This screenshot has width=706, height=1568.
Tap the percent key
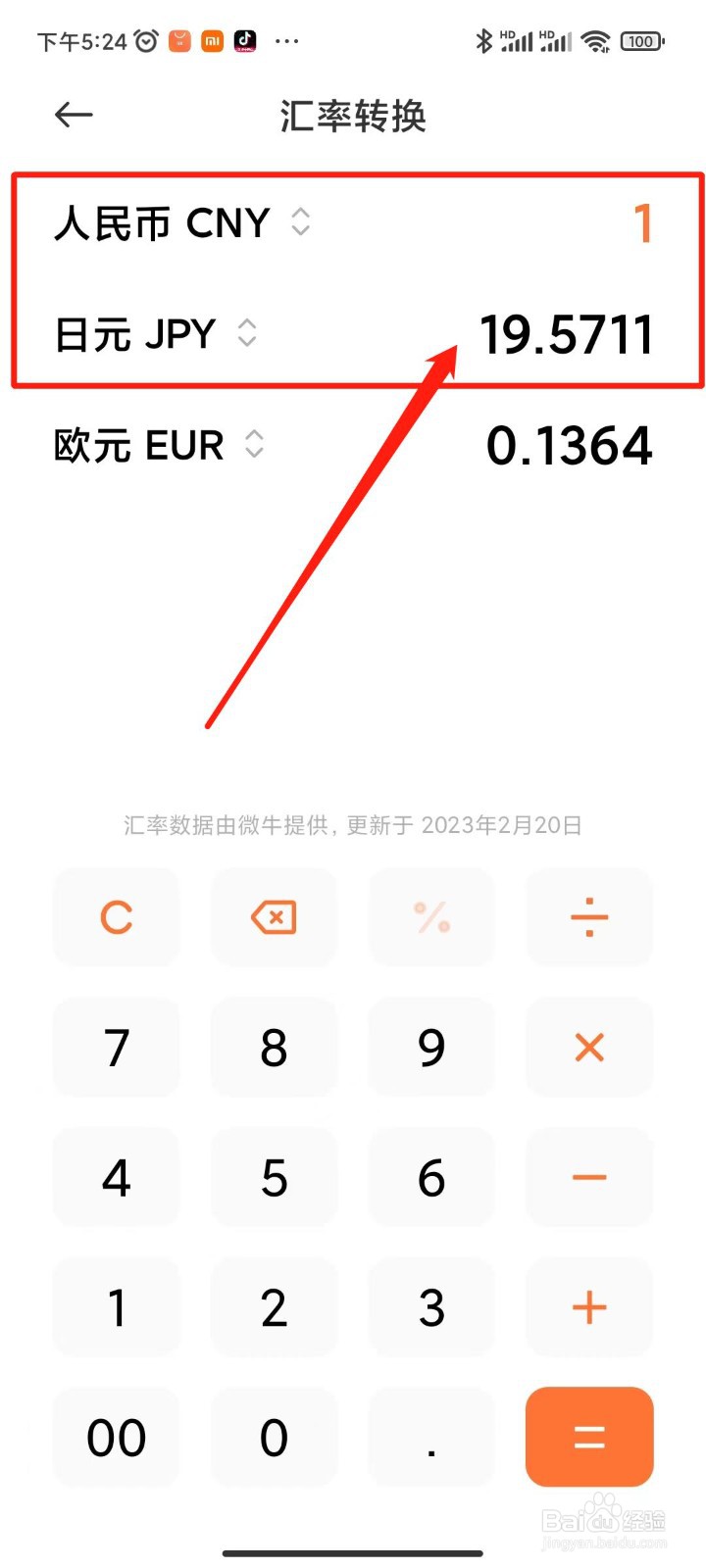431,917
